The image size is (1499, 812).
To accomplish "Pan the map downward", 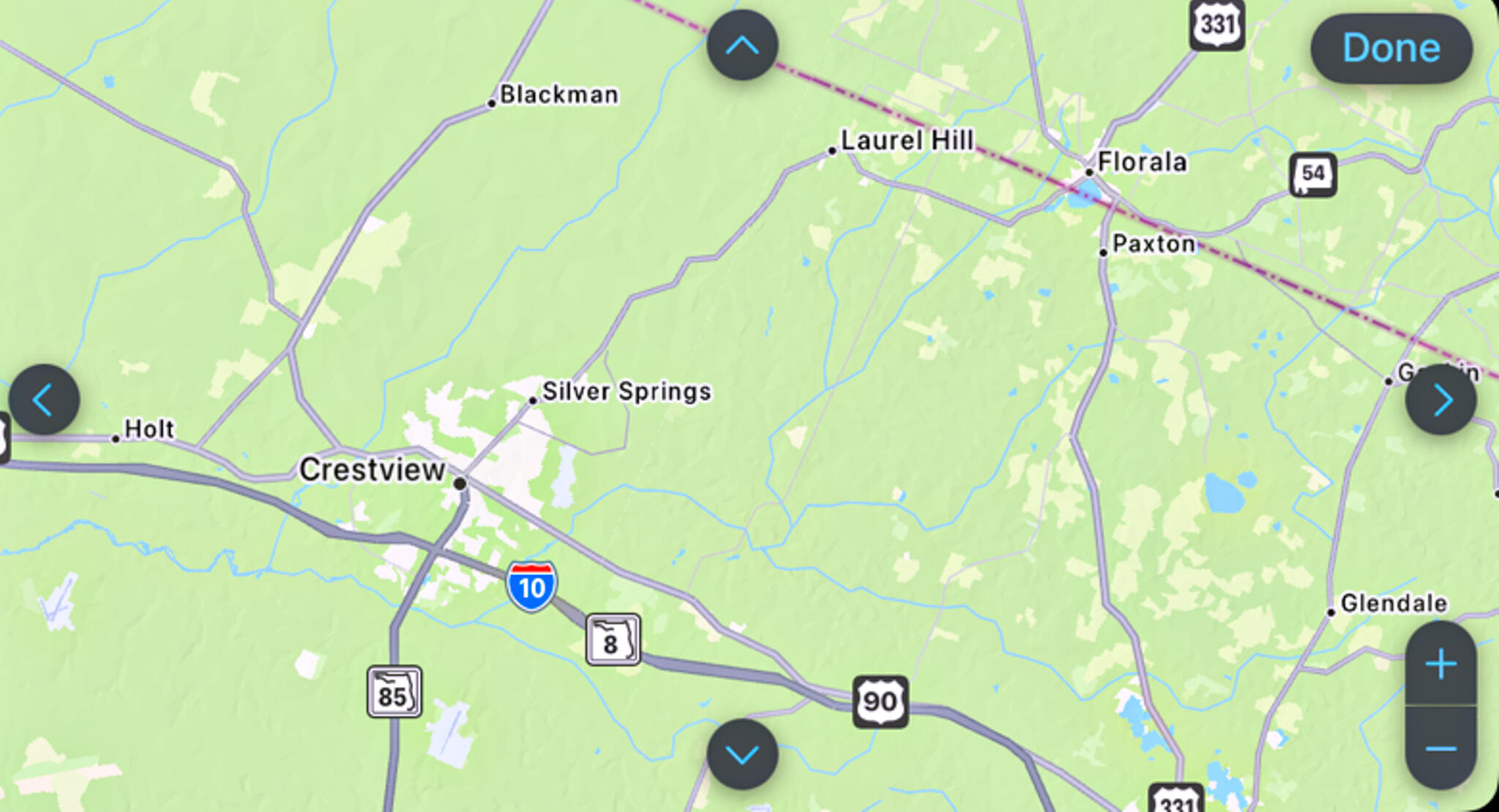I will [742, 754].
